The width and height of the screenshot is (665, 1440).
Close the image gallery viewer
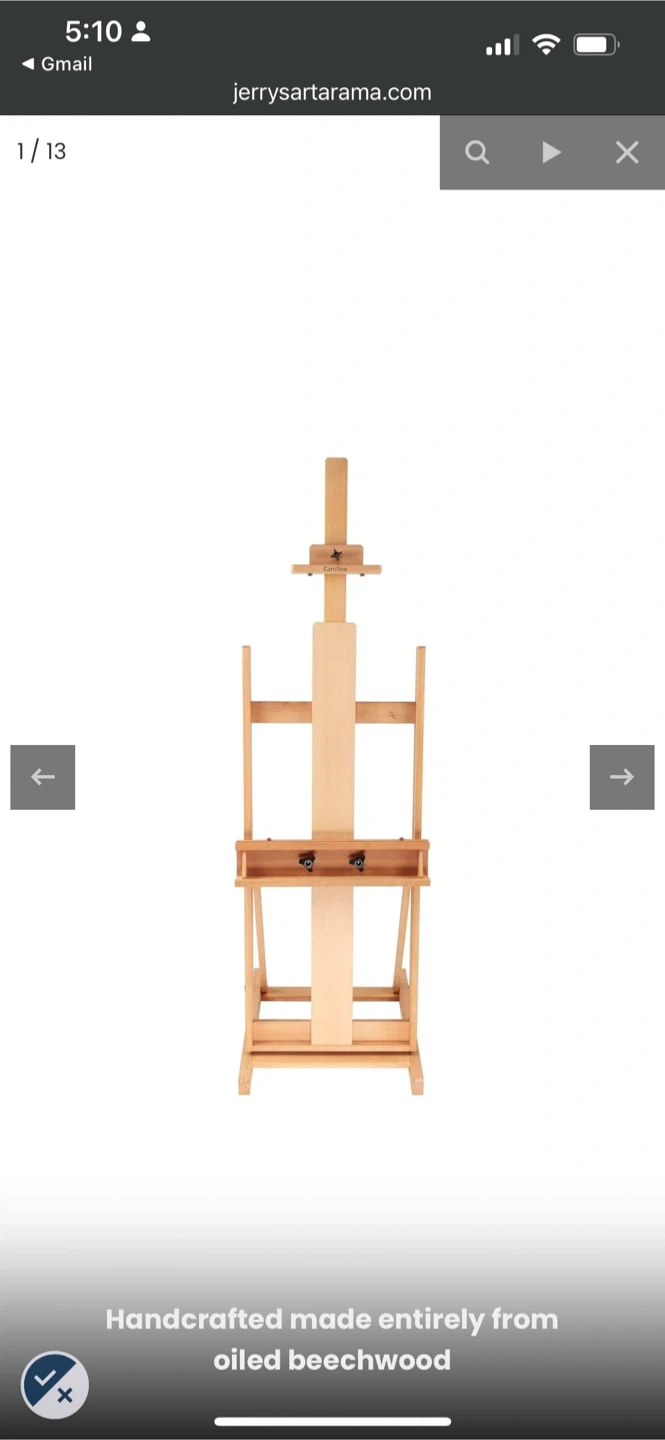[x=627, y=152]
